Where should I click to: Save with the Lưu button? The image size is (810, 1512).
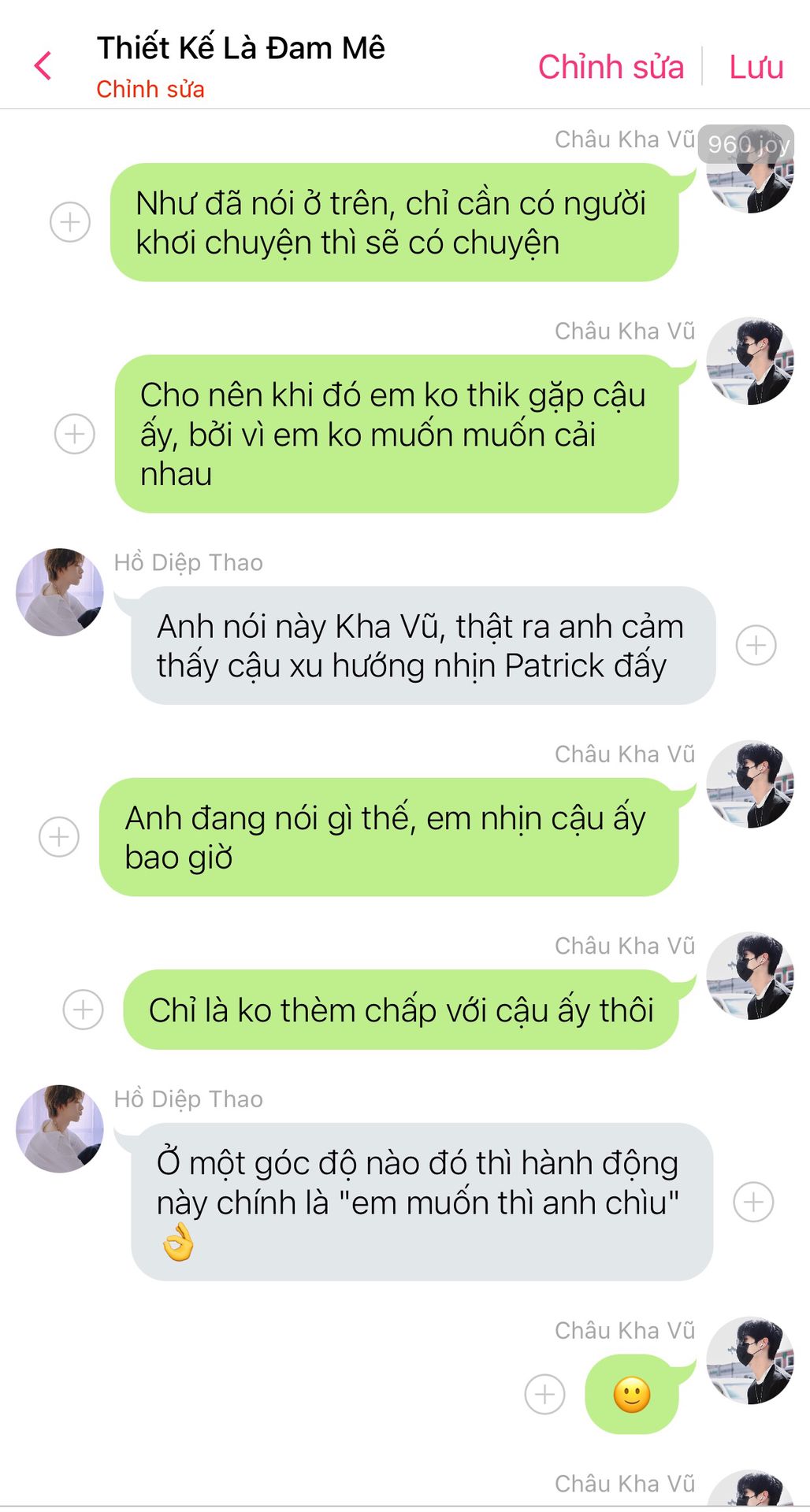756,67
